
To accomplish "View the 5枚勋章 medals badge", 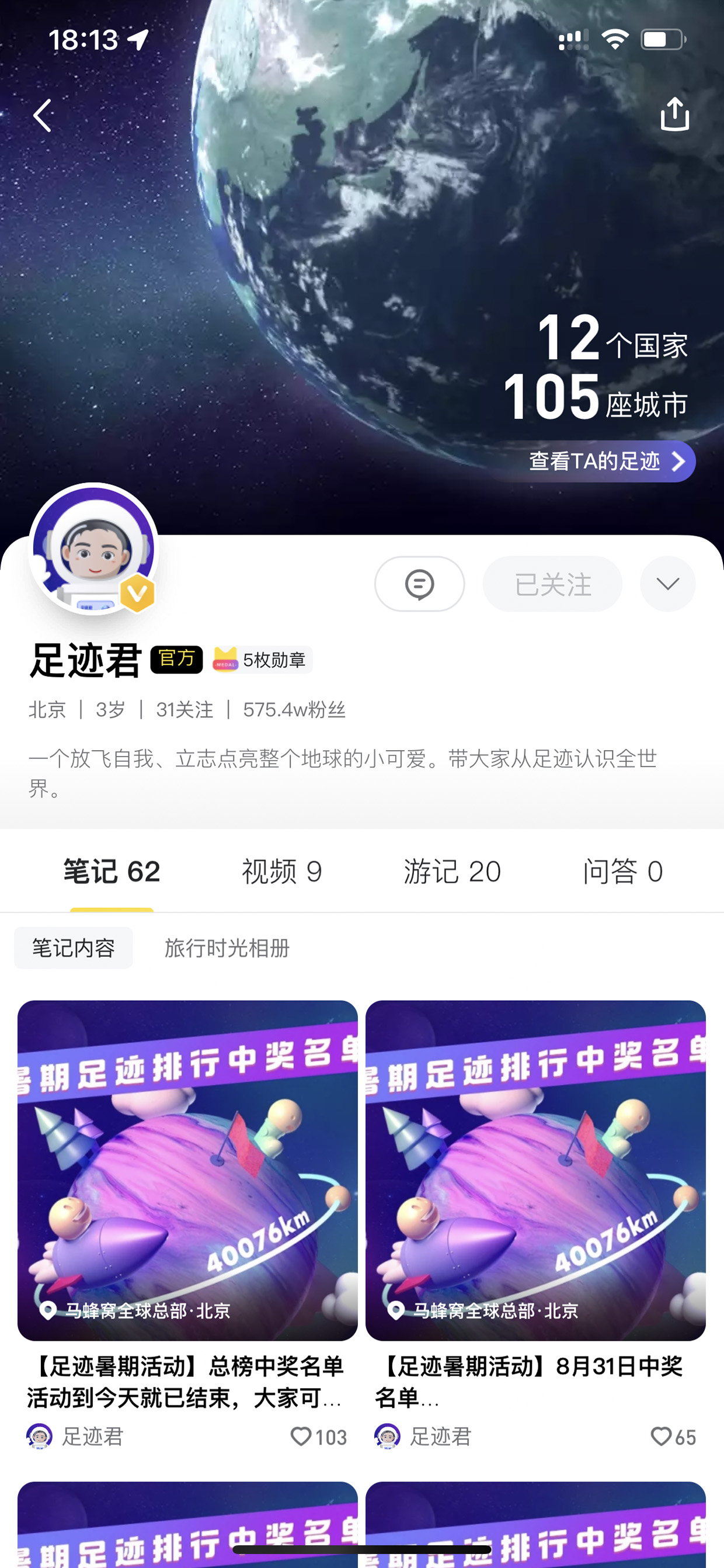I will click(262, 660).
